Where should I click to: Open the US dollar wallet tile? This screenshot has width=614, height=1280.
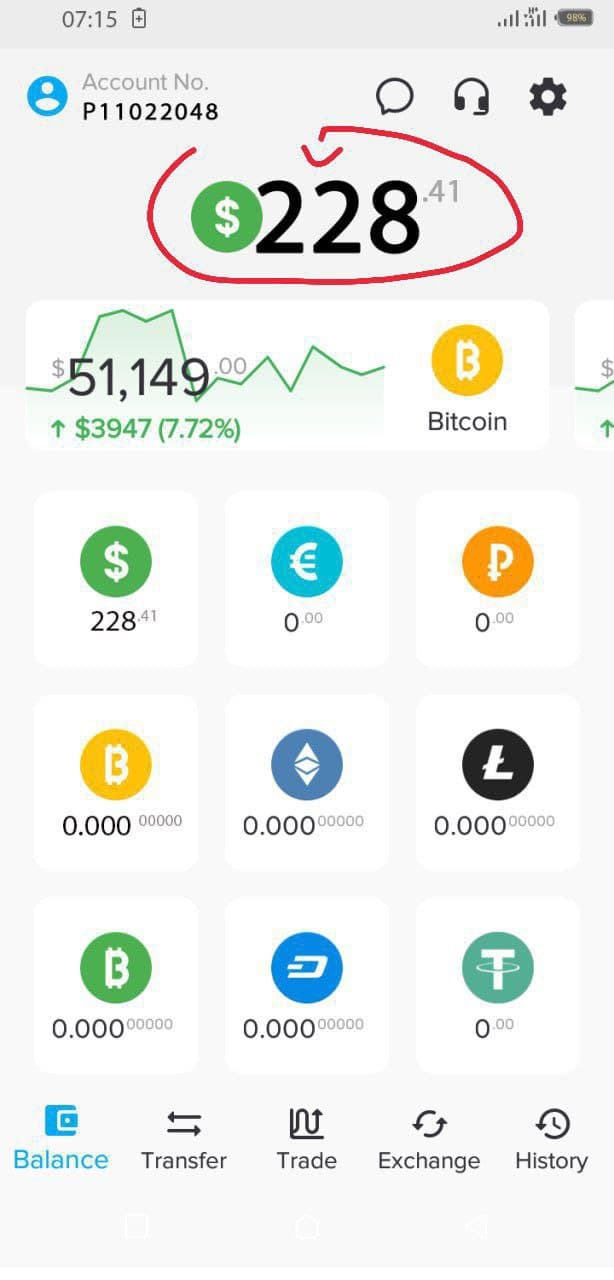(x=116, y=579)
